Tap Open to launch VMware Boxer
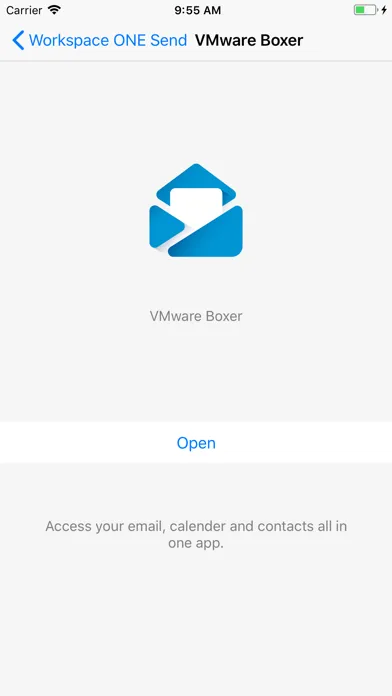The image size is (392, 696). pos(196,443)
